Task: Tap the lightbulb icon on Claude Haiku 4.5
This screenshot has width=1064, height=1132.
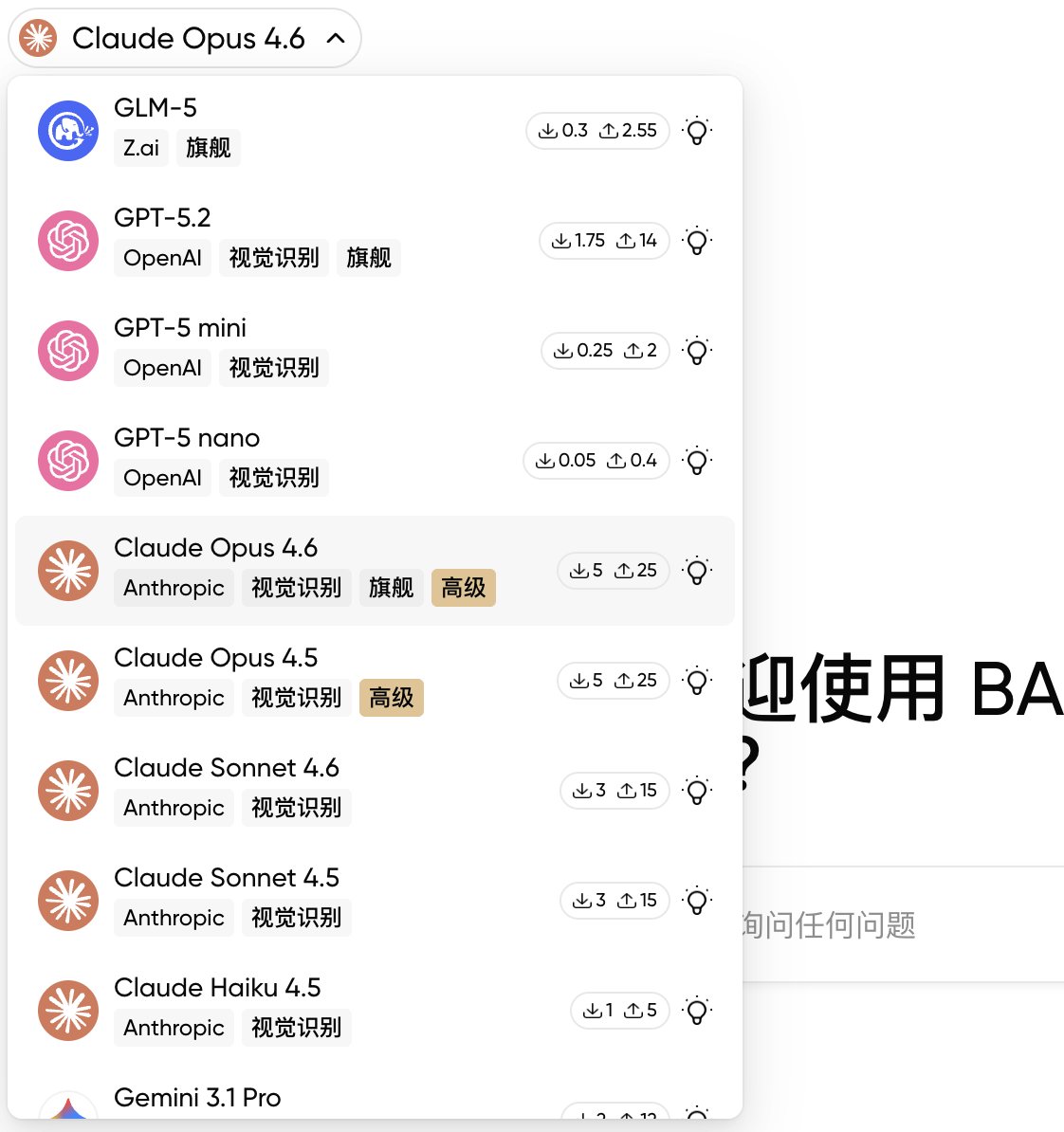Action: pyautogui.click(x=697, y=1011)
